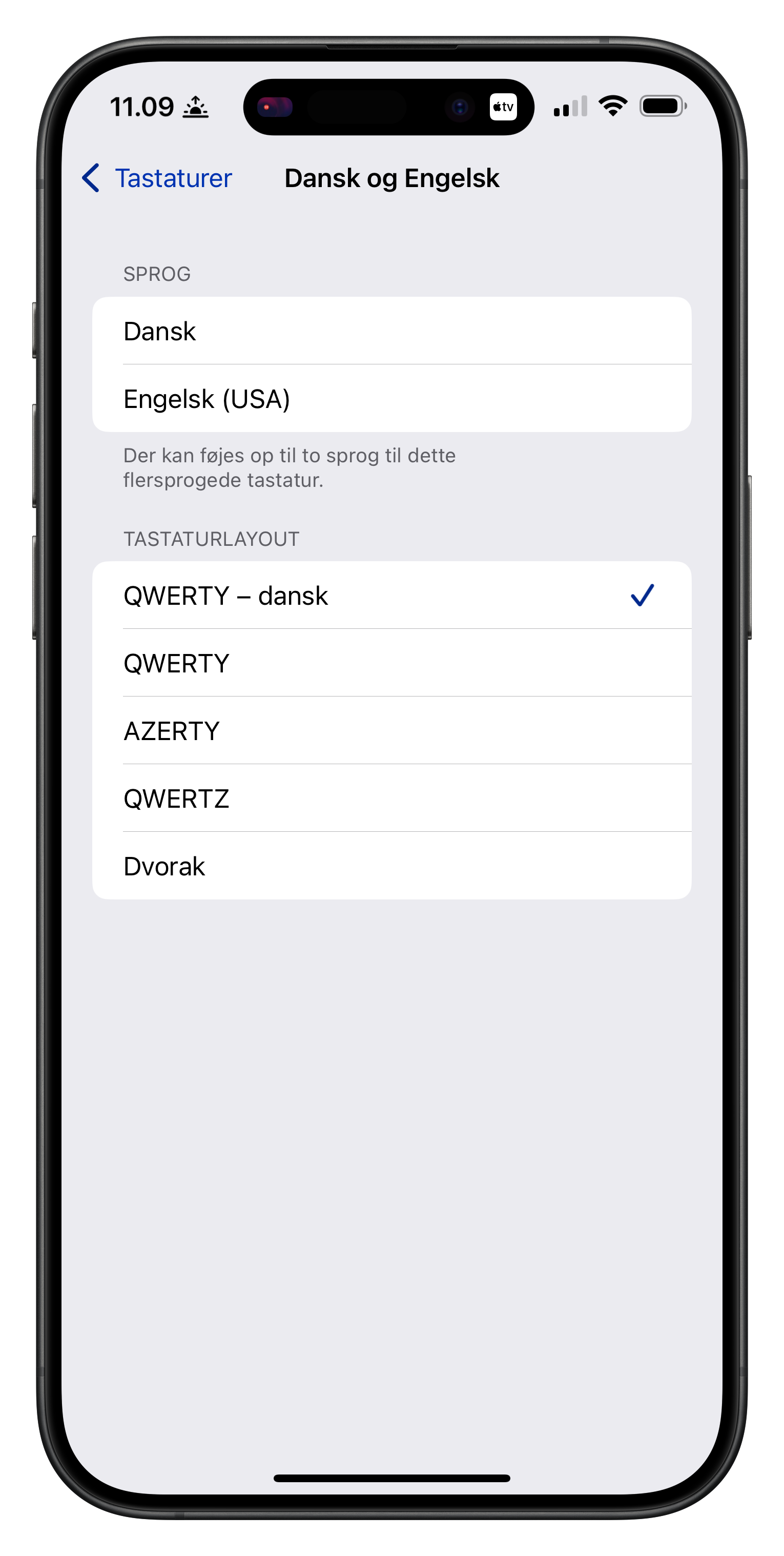Open the Dansk language row

point(391,331)
